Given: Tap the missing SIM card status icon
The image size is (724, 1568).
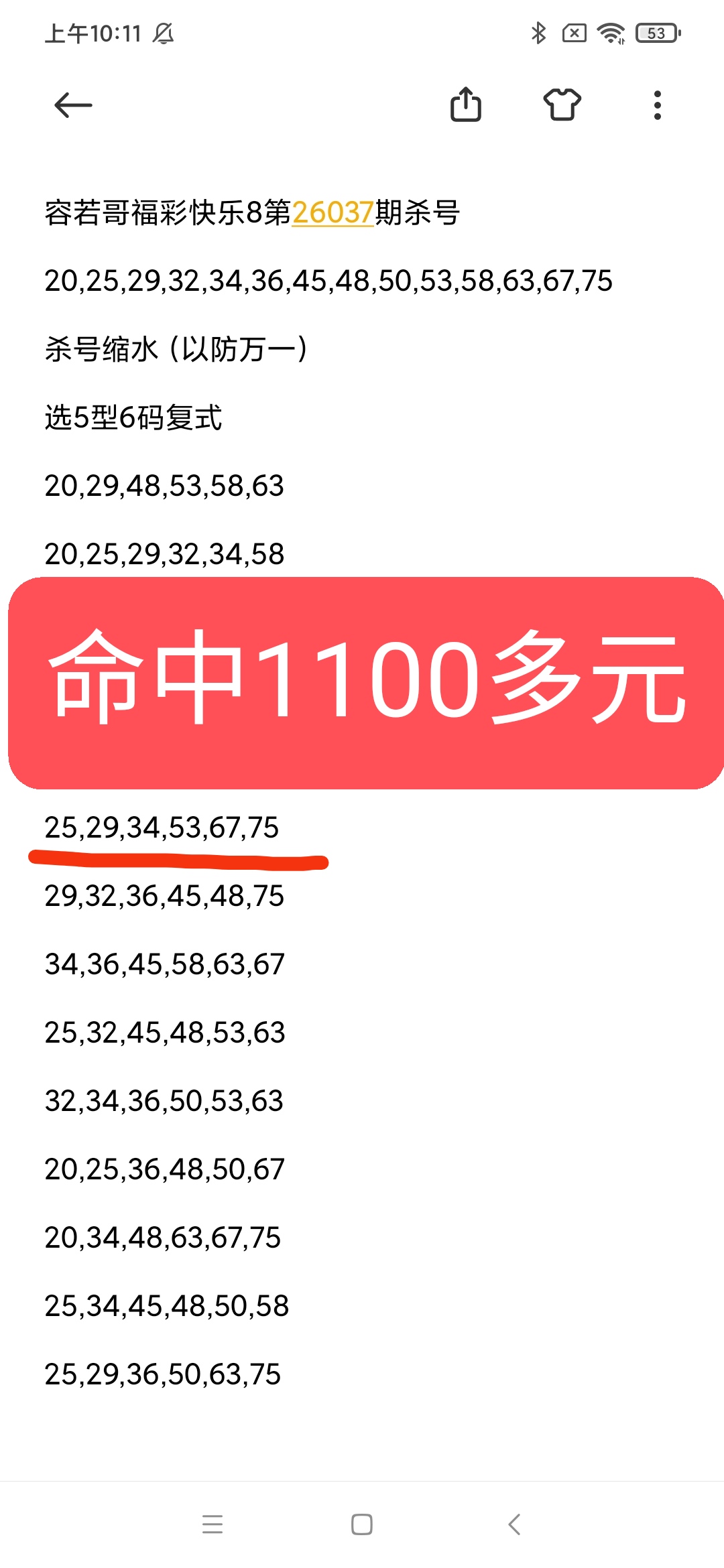Looking at the screenshot, I should [x=574, y=32].
